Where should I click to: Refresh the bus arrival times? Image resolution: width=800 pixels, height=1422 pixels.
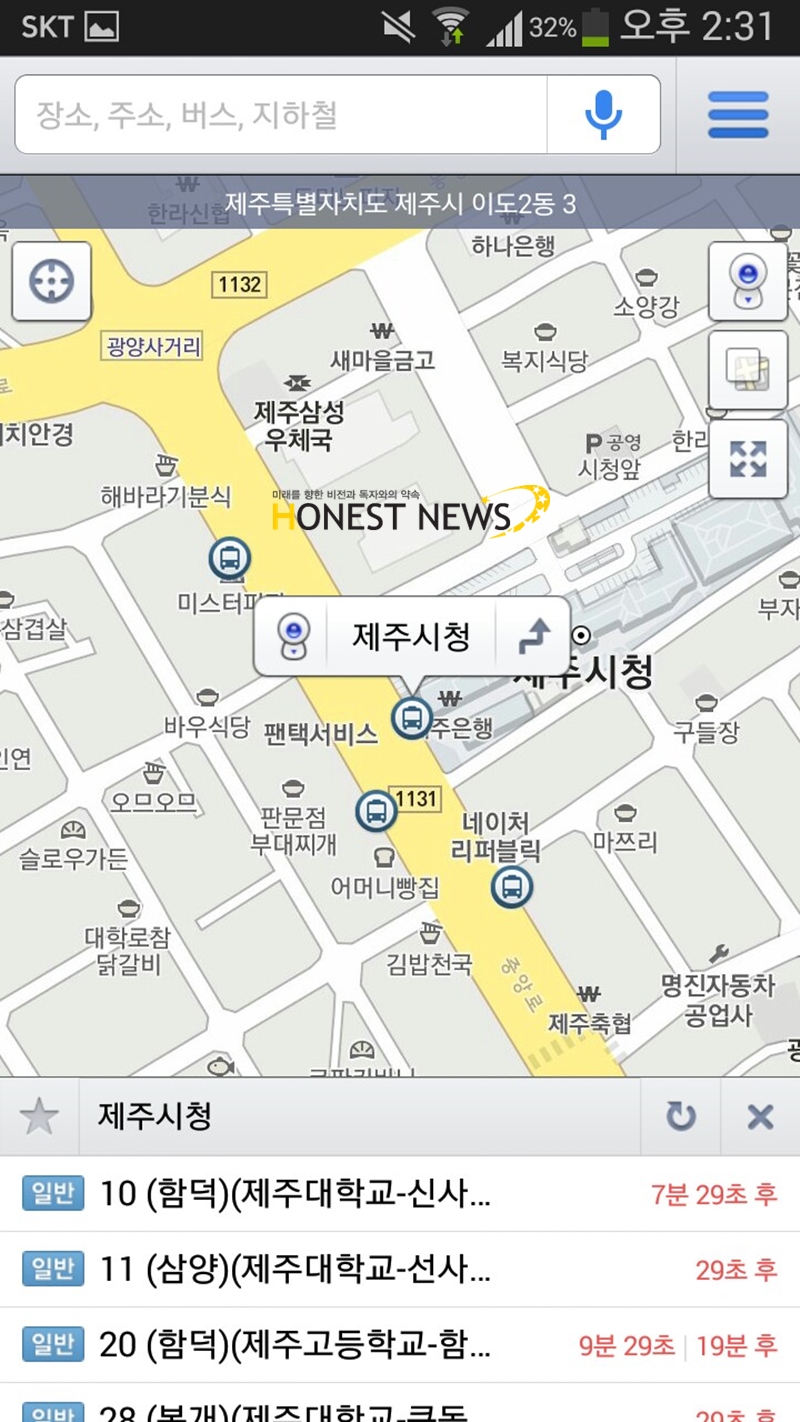tap(681, 1116)
